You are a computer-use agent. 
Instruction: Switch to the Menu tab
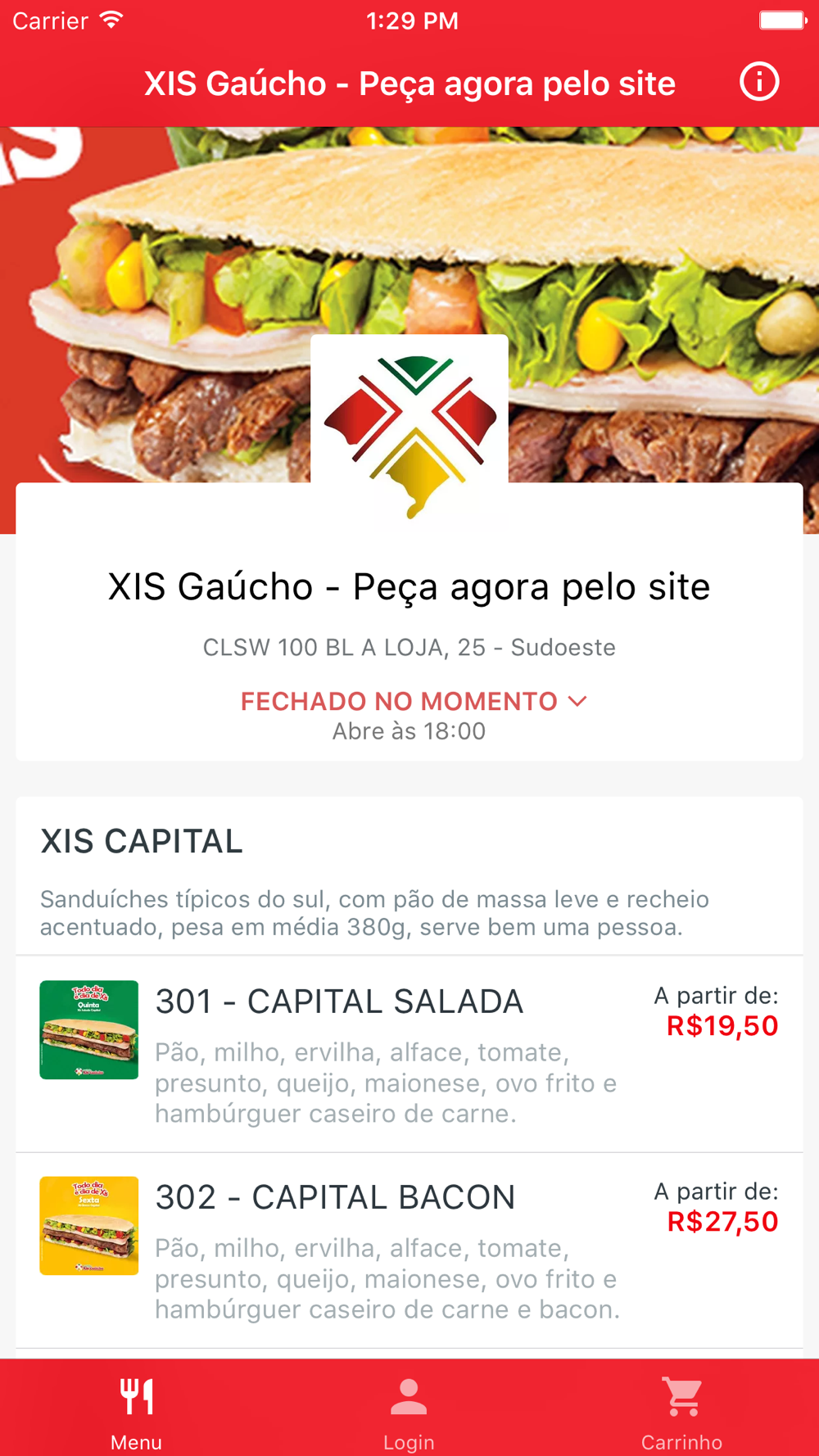point(136,1410)
